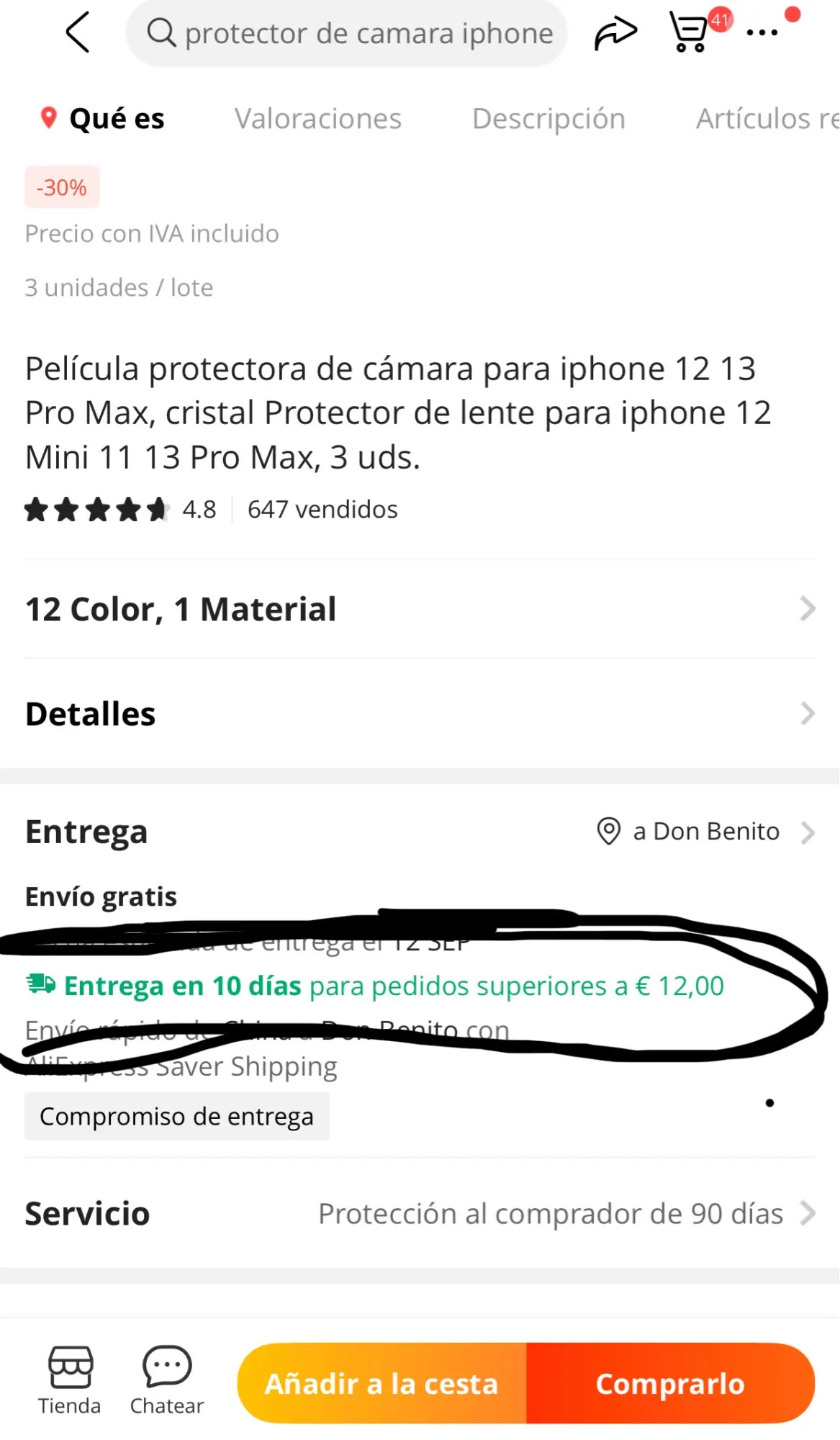Change delivery location a Don Benito
This screenshot has height=1440, width=840.
[705, 832]
